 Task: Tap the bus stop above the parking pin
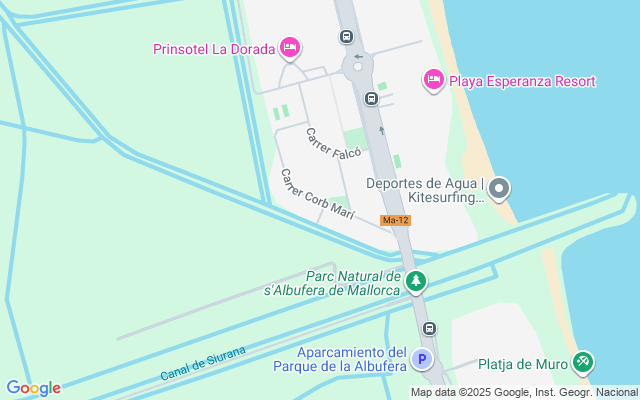click(x=429, y=328)
